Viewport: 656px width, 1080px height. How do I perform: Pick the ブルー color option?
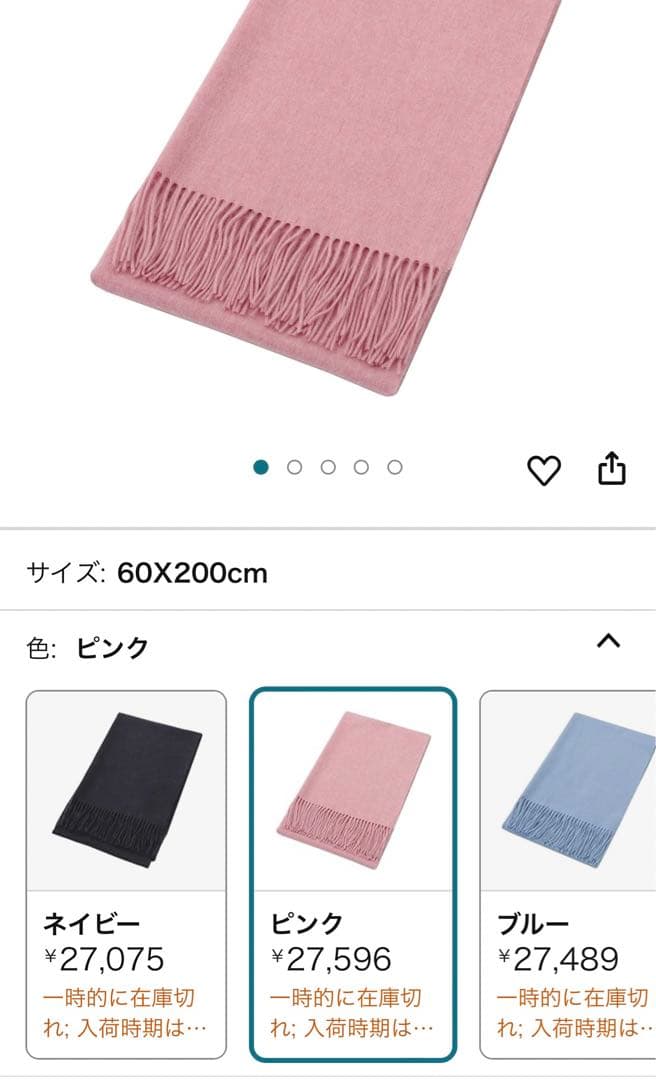568,873
